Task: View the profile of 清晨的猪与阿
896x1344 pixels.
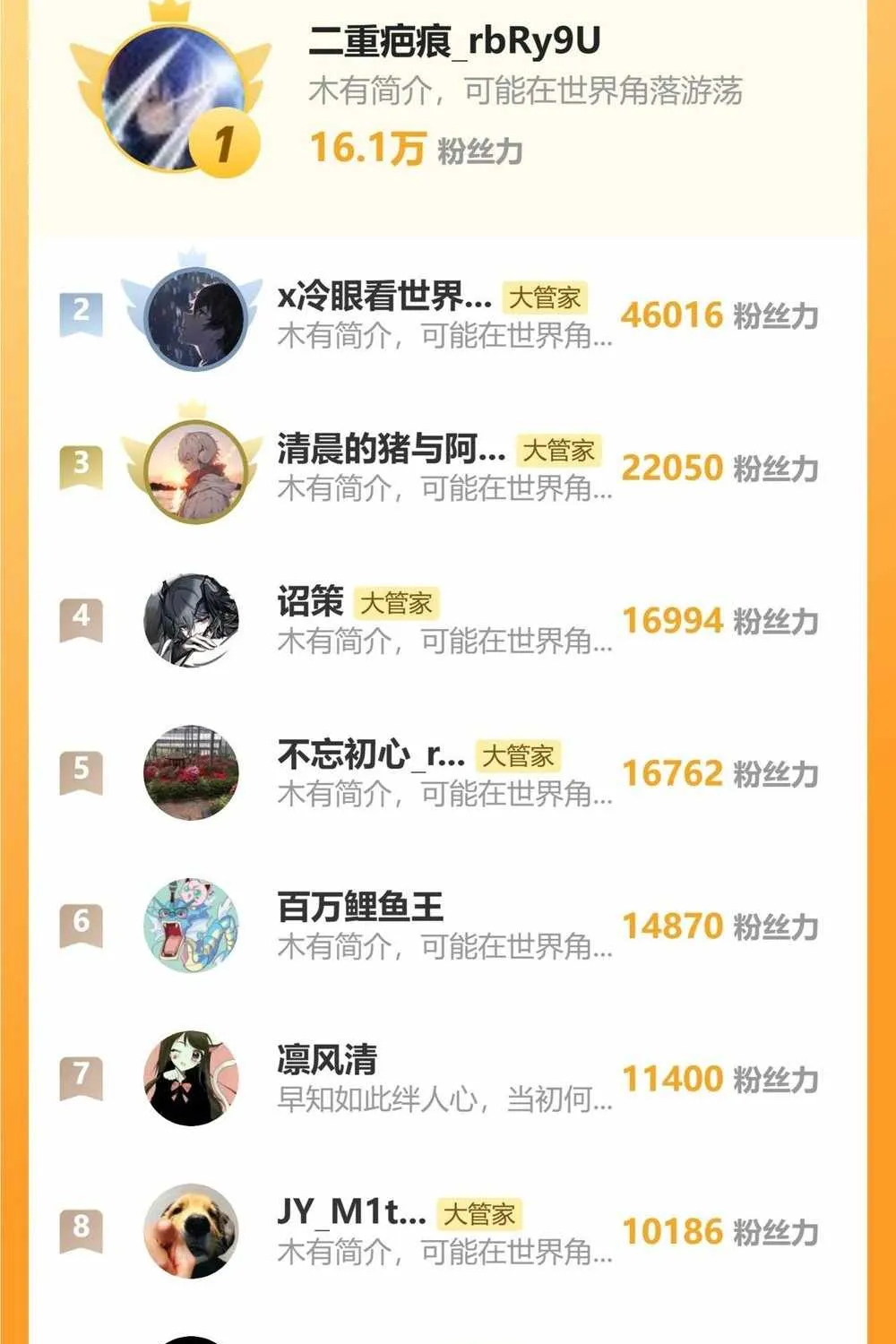Action: 391,450
